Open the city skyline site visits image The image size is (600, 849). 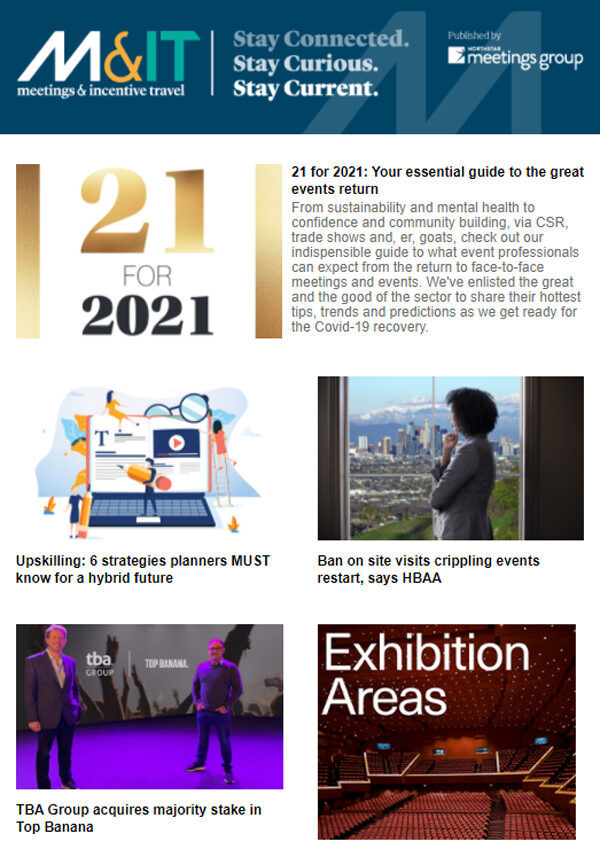pos(450,458)
